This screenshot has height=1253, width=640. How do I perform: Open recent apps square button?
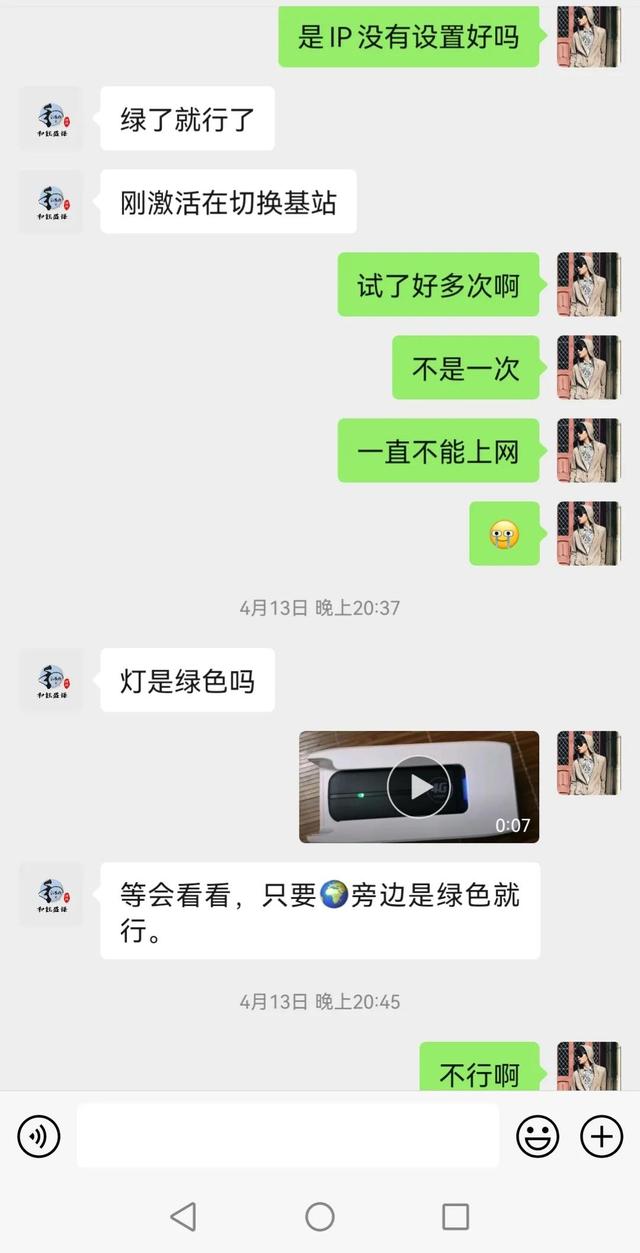455,1216
